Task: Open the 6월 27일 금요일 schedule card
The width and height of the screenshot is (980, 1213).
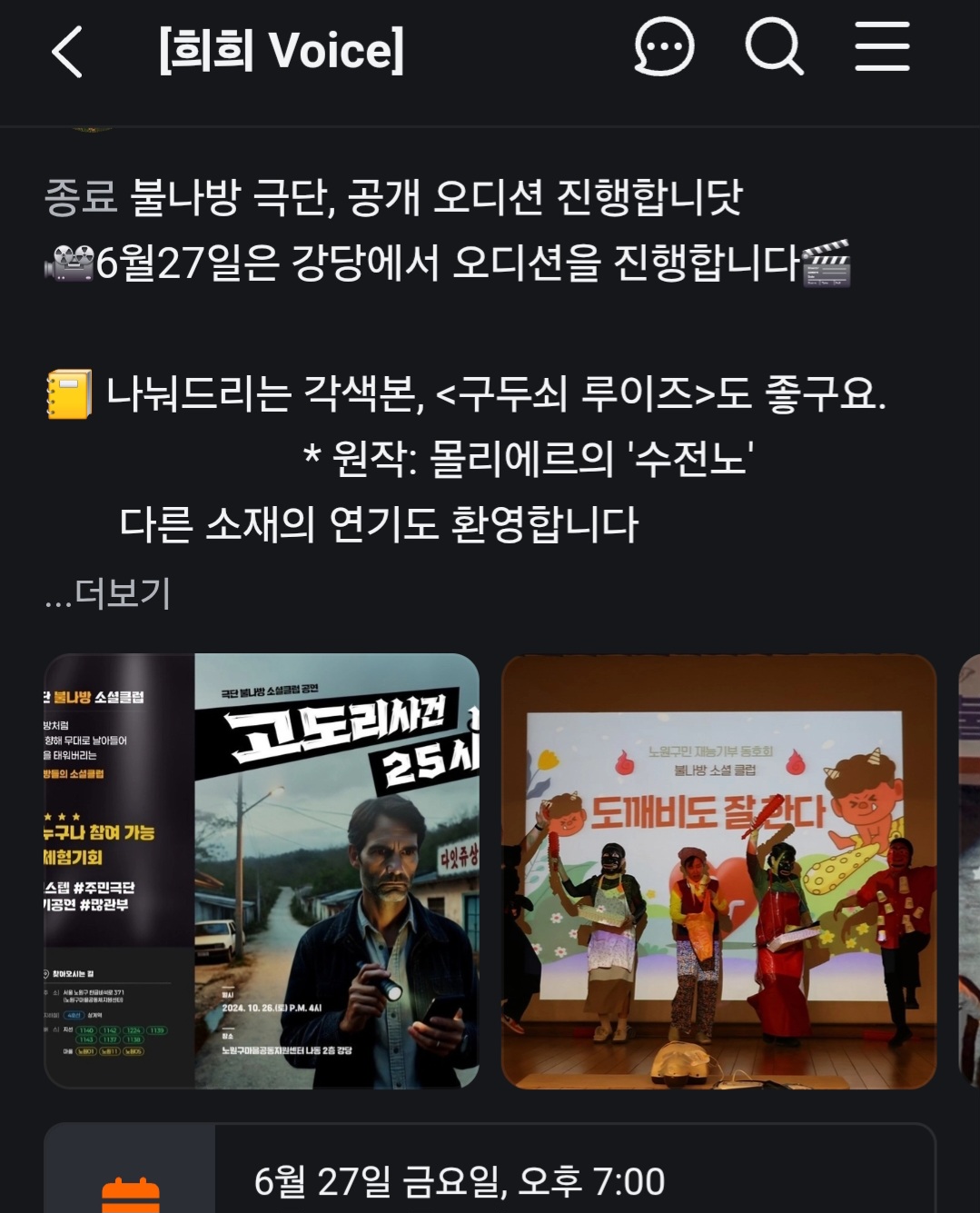Action: 489,1179
